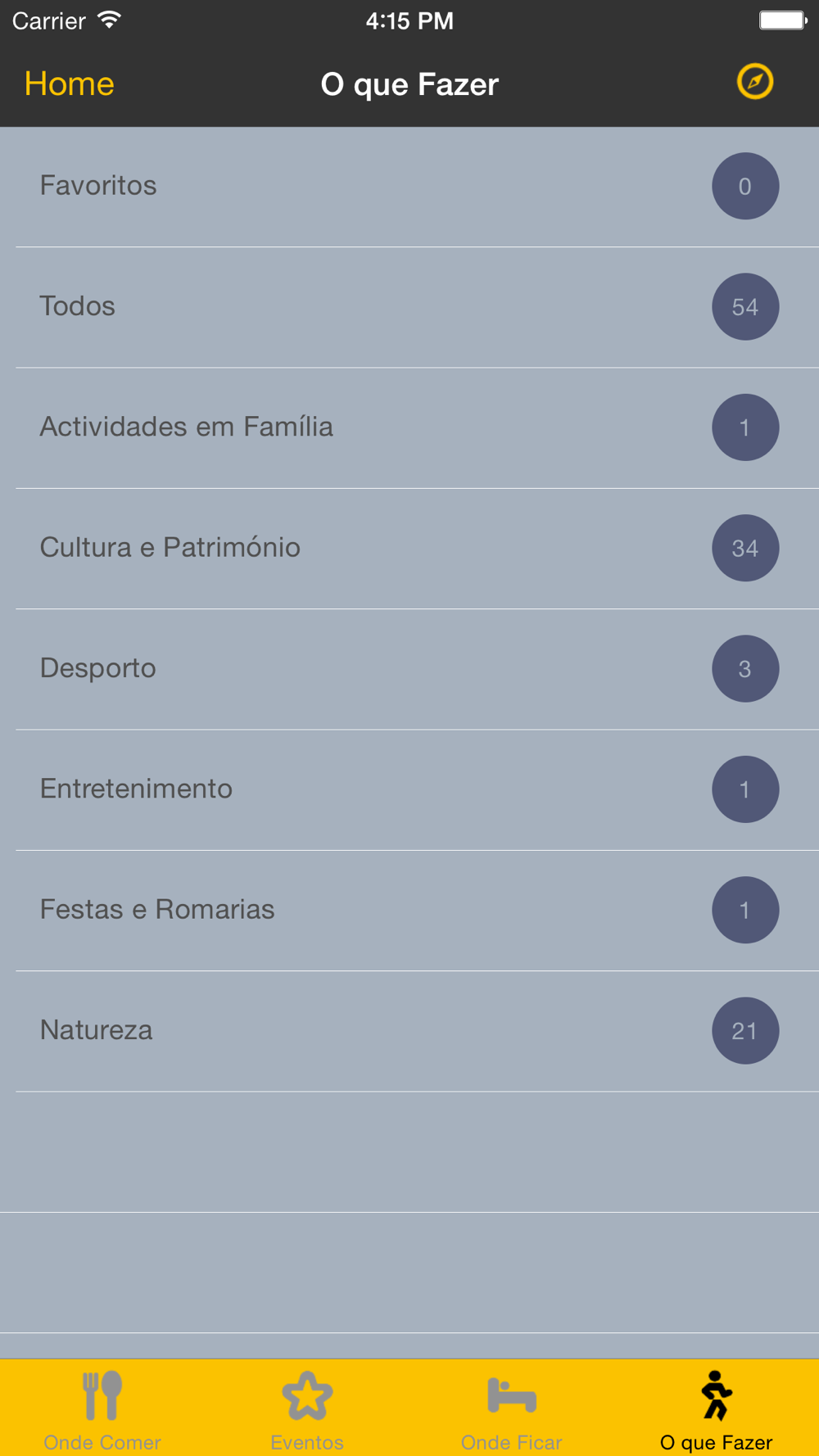The width and height of the screenshot is (819, 1456).
Task: View Festas e Romarias
Action: click(409, 911)
